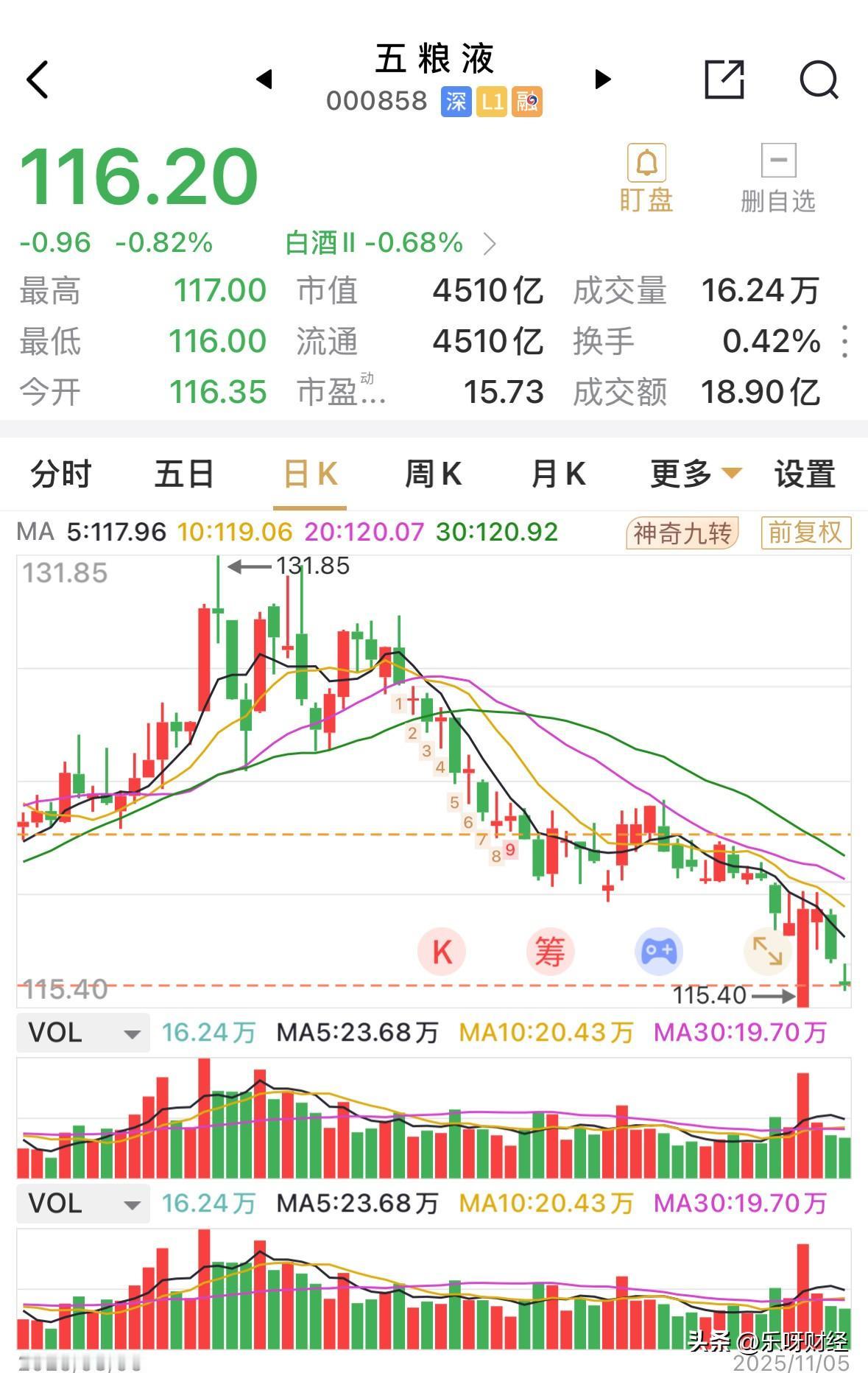The width and height of the screenshot is (868, 1373).
Task: Switch to the next stock
Action: click(603, 79)
